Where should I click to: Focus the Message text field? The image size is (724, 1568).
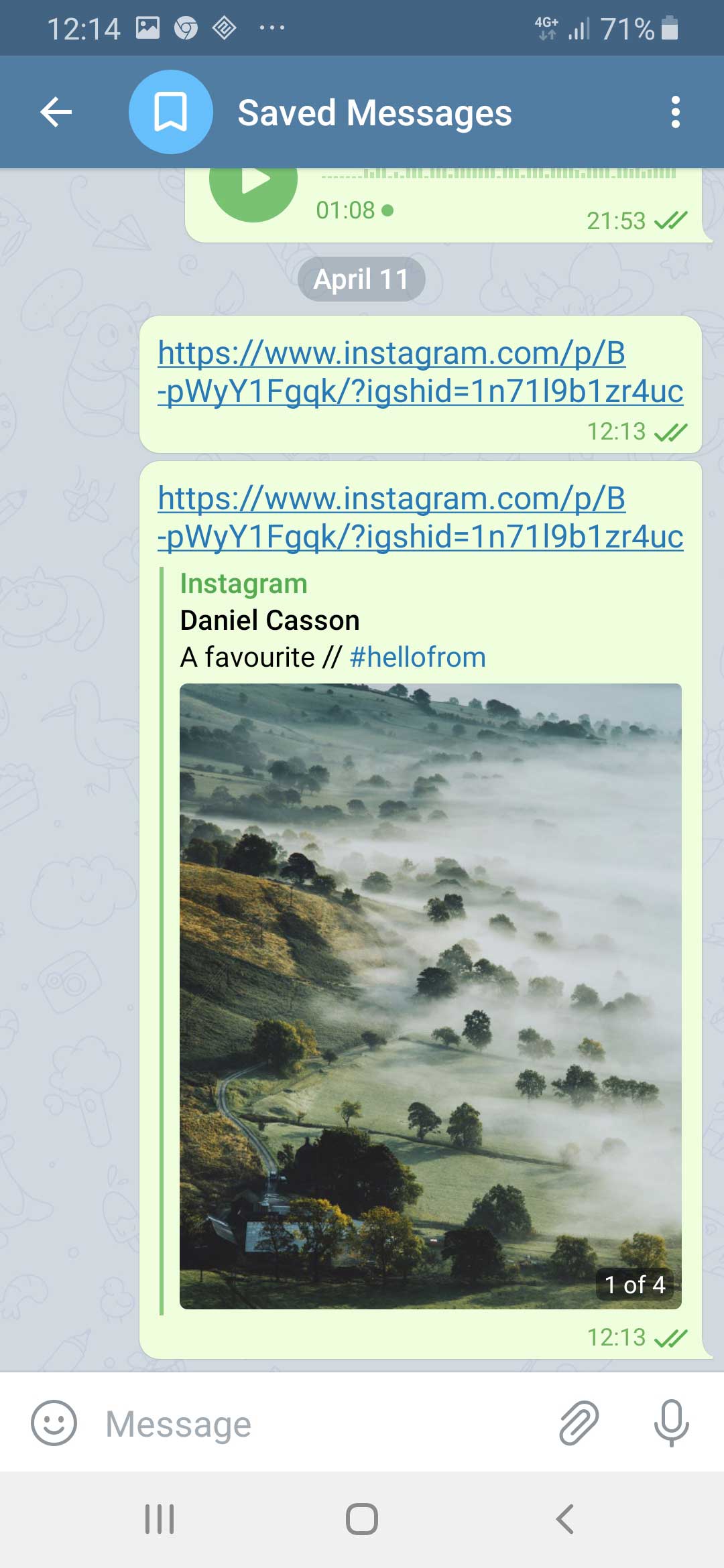click(x=322, y=1423)
